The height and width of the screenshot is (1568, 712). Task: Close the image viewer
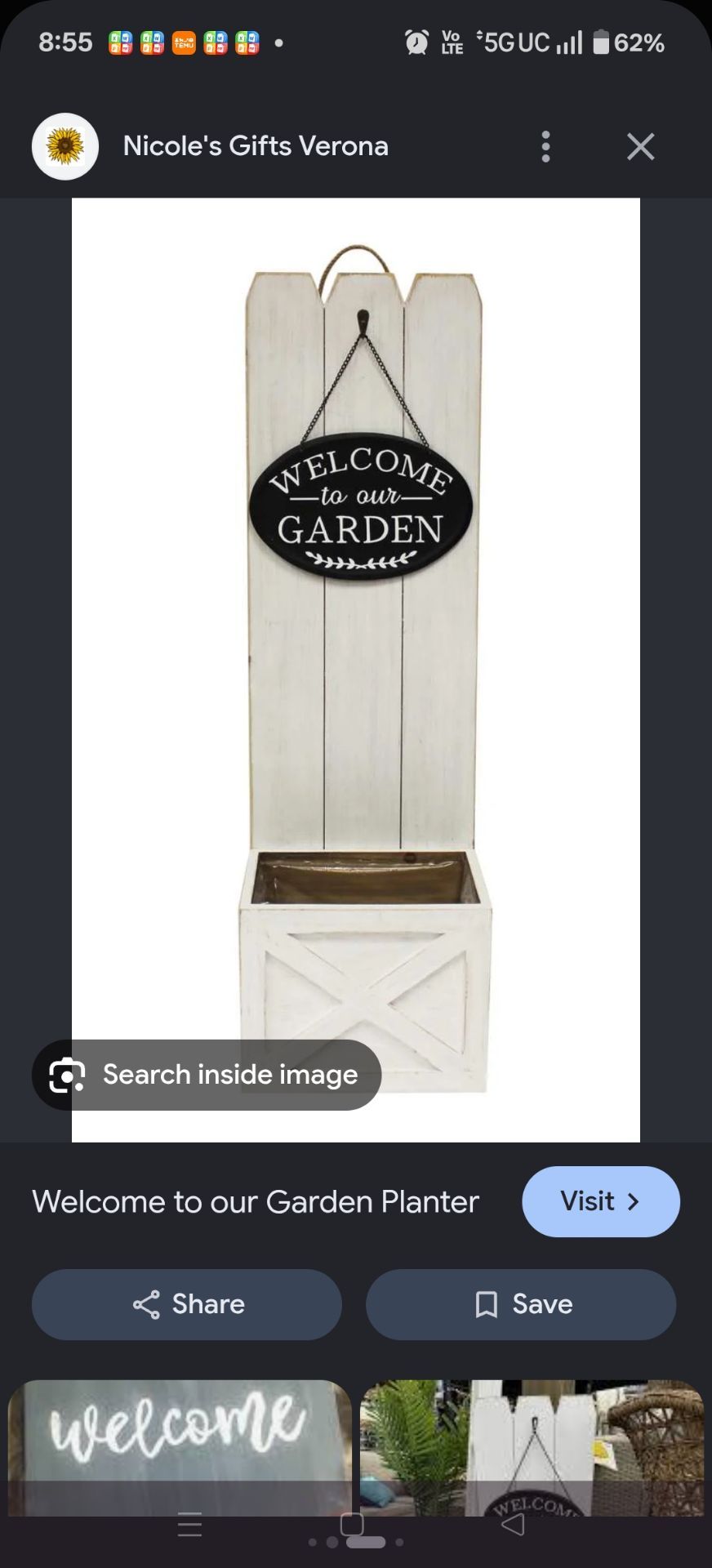coord(640,147)
